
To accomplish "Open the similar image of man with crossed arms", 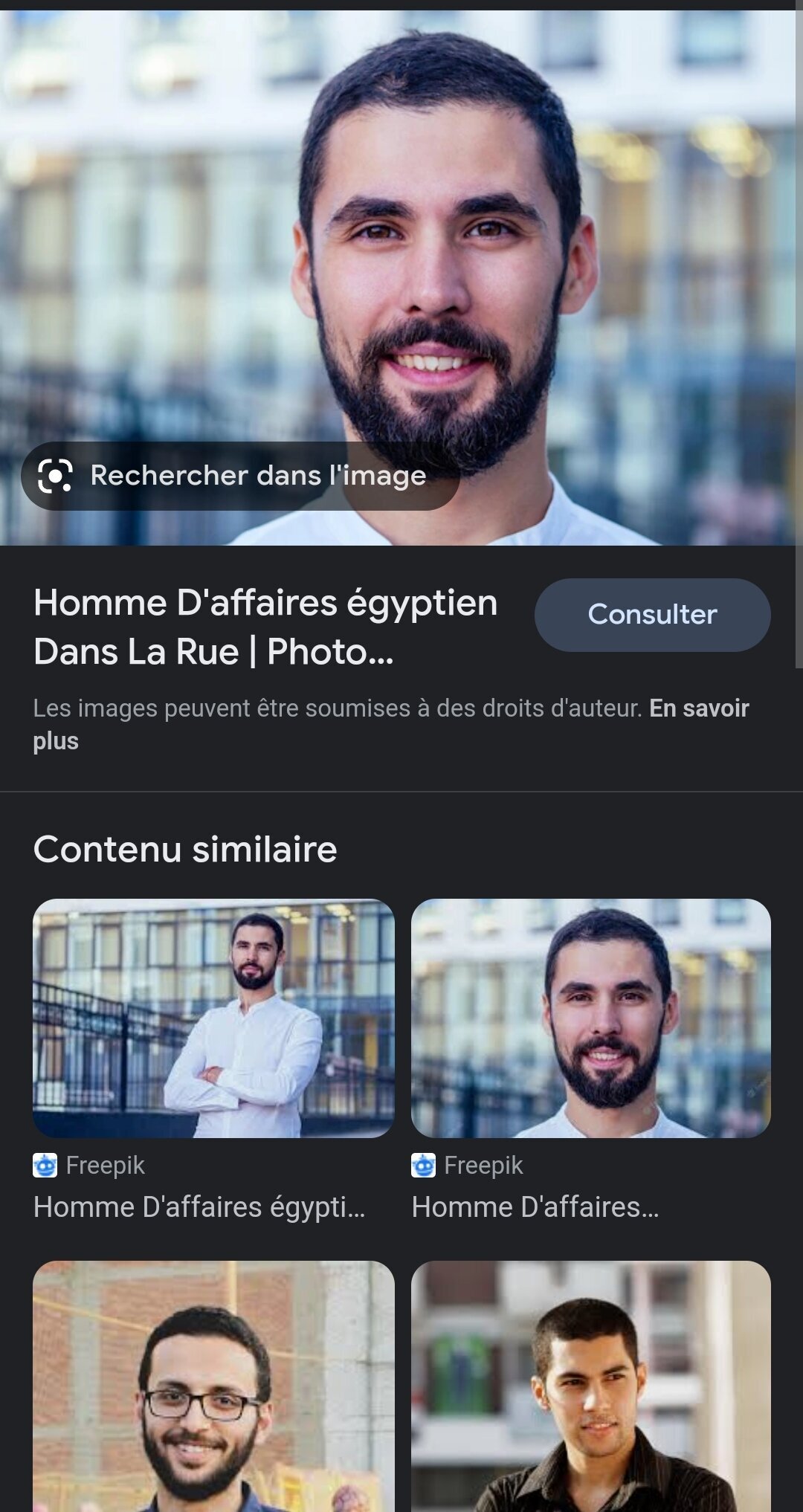I will (213, 1018).
